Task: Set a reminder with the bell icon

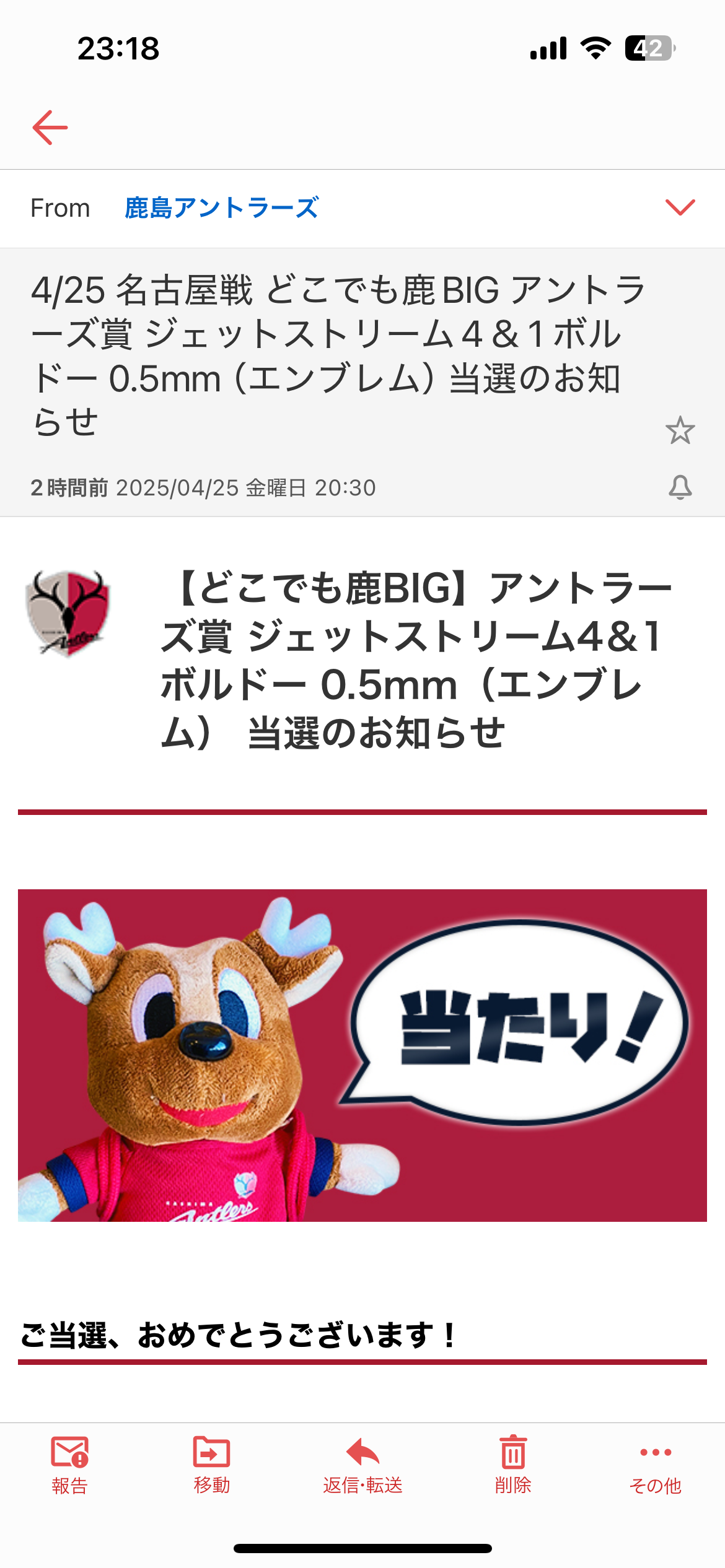Action: [680, 487]
